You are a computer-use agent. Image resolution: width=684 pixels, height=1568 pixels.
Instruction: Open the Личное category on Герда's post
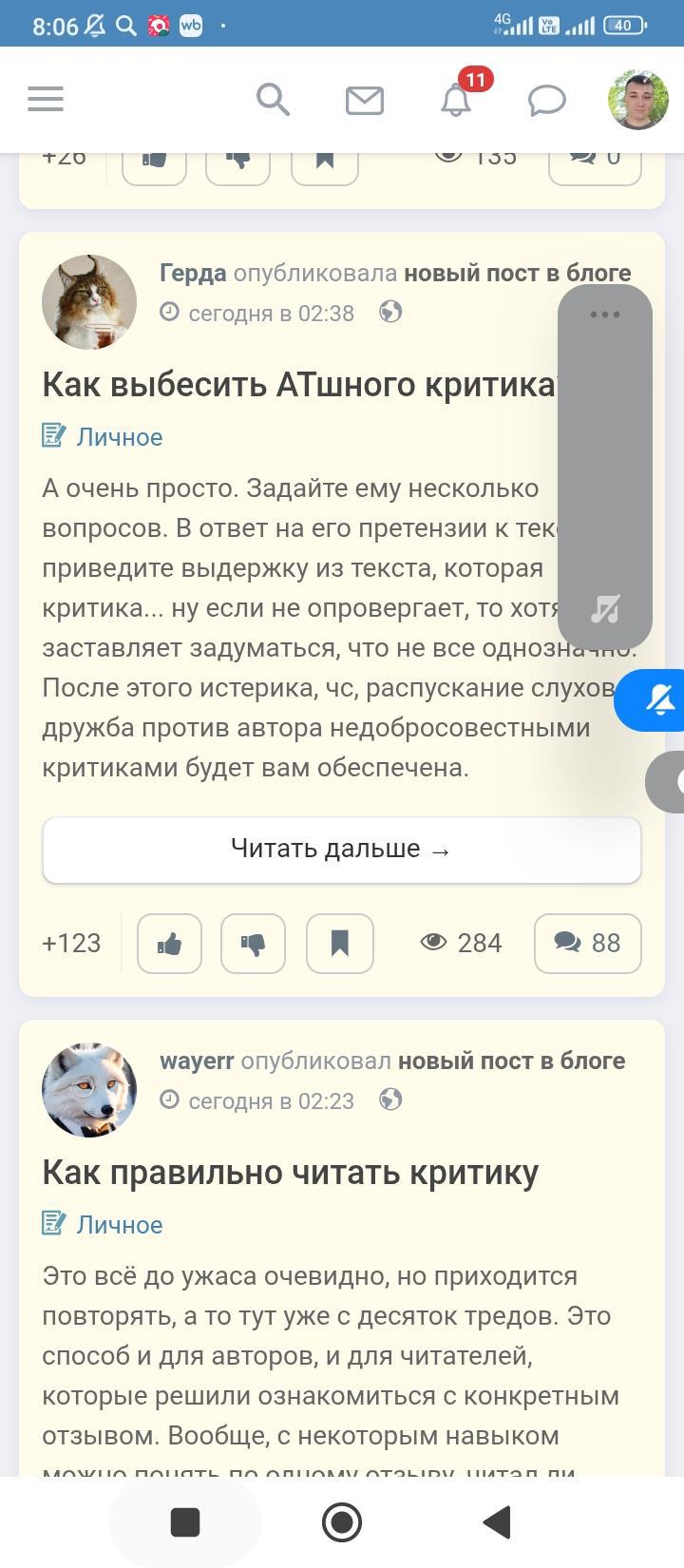[x=119, y=437]
